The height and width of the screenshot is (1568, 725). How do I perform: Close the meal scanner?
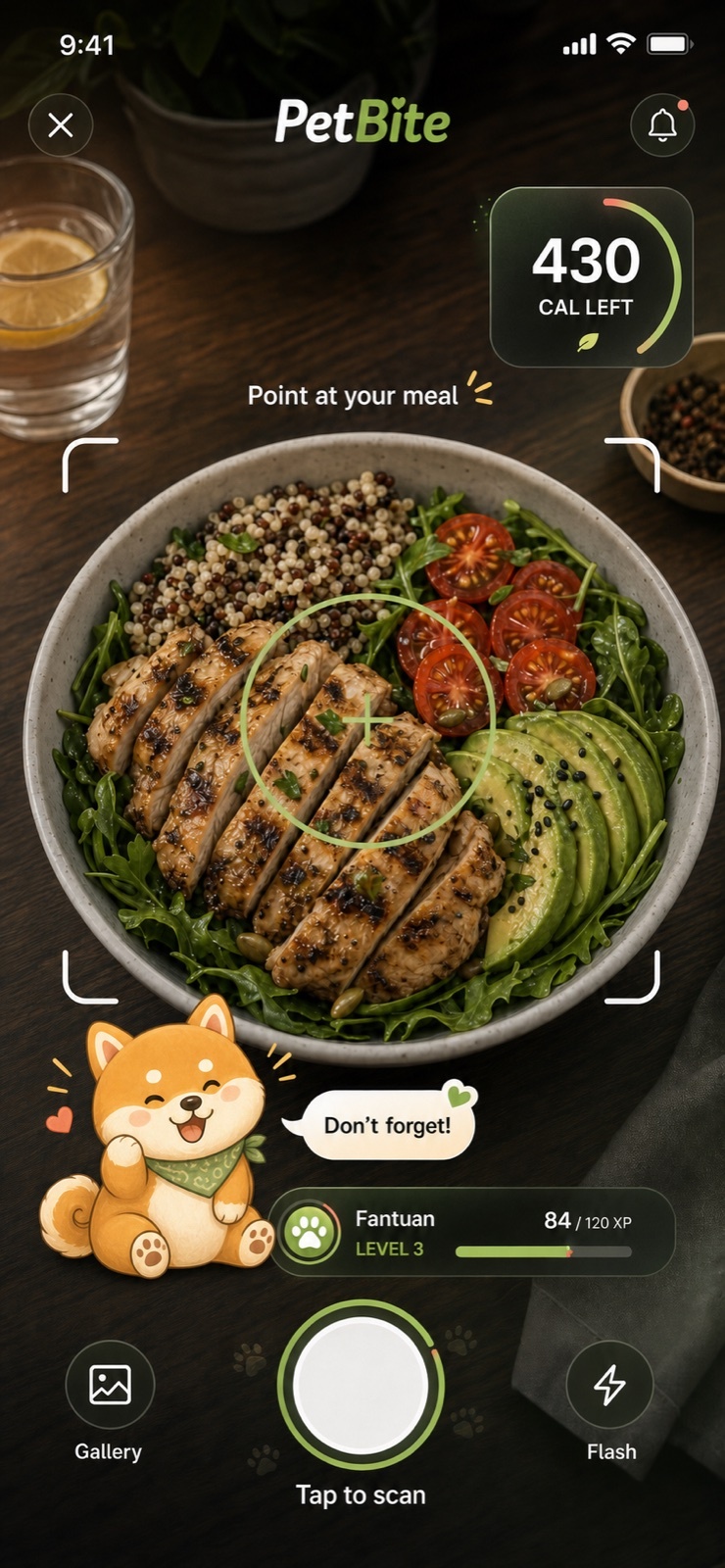tap(61, 125)
